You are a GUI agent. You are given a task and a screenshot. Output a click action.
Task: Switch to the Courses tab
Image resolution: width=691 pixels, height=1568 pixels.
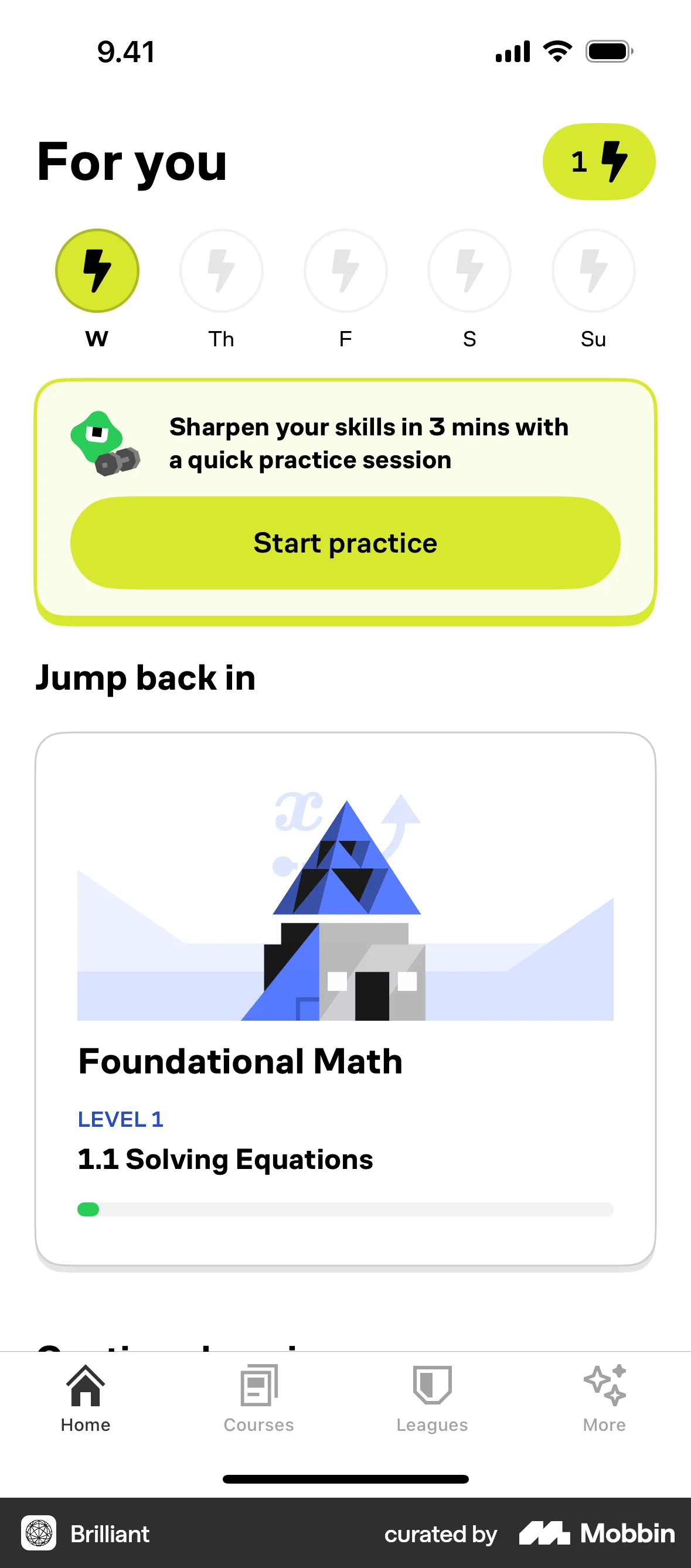(258, 1398)
